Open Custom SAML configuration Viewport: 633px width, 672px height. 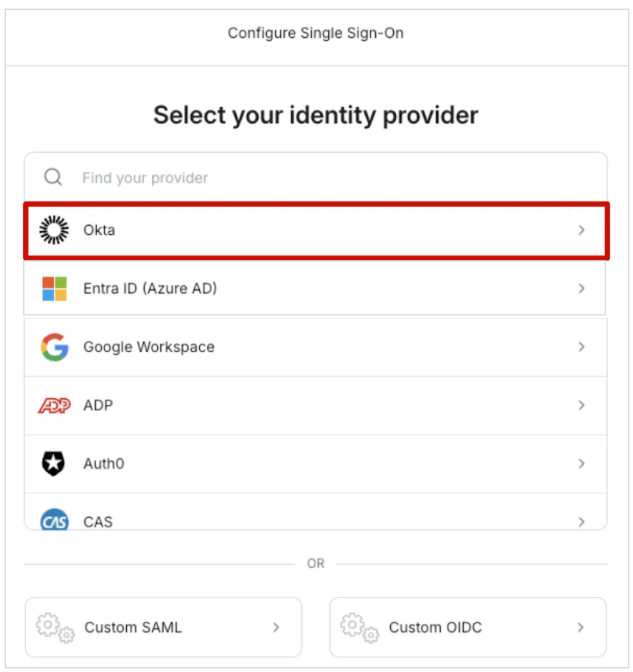[163, 627]
